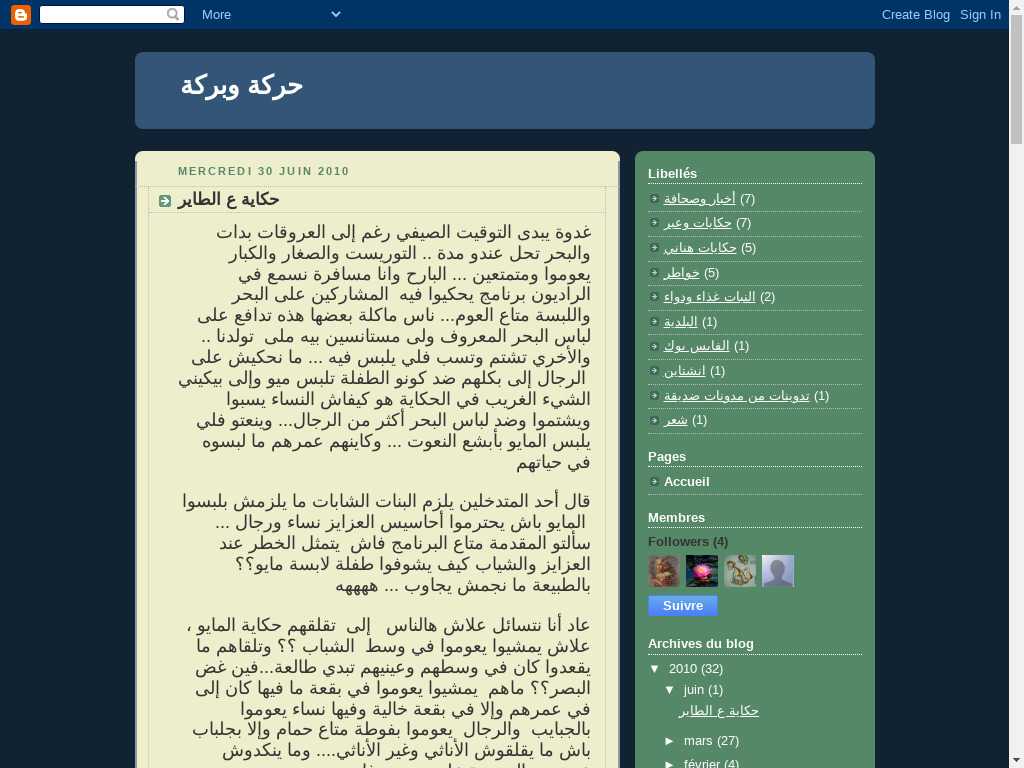Open the post title حكاية ع الطاير
The height and width of the screenshot is (768, 1024).
[x=228, y=200]
